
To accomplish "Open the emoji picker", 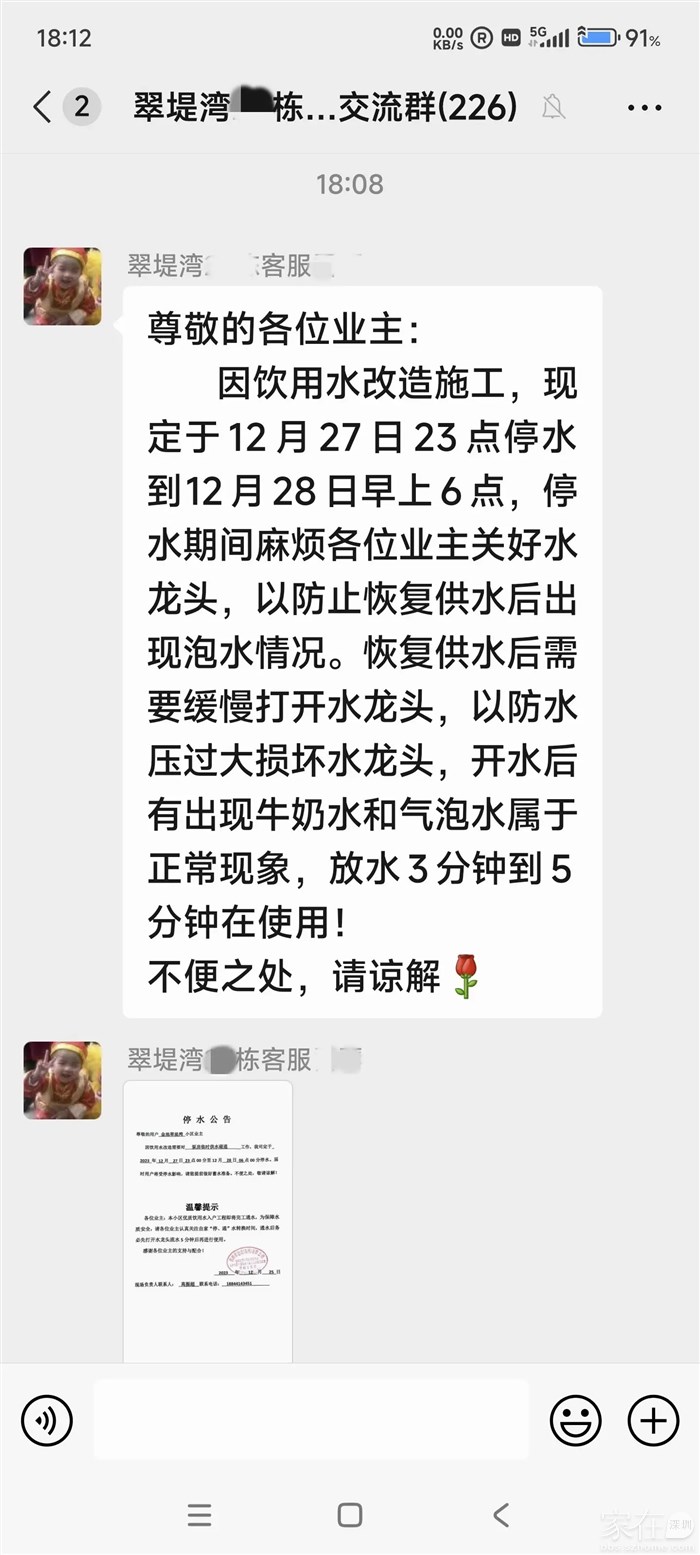I will coord(576,1419).
